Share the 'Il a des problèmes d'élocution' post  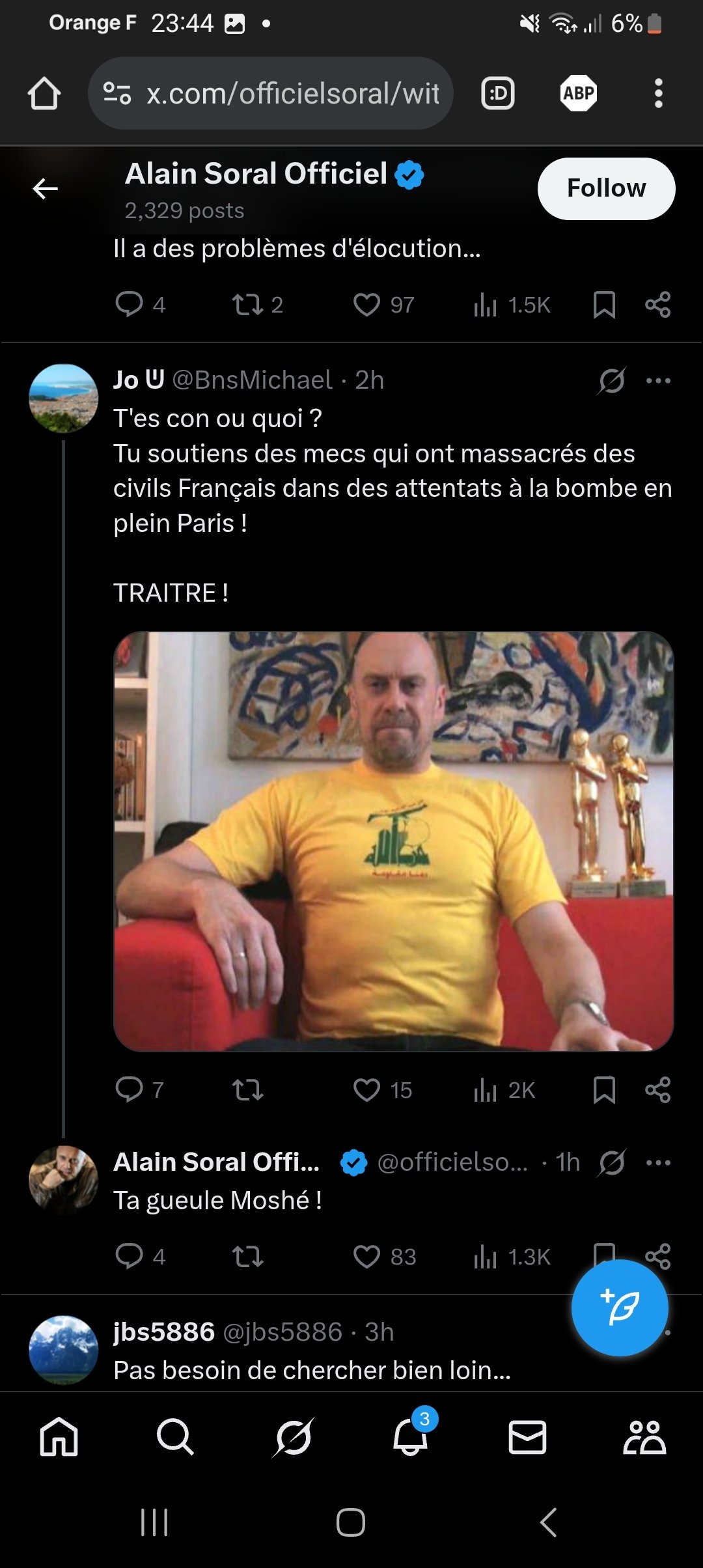tap(657, 304)
